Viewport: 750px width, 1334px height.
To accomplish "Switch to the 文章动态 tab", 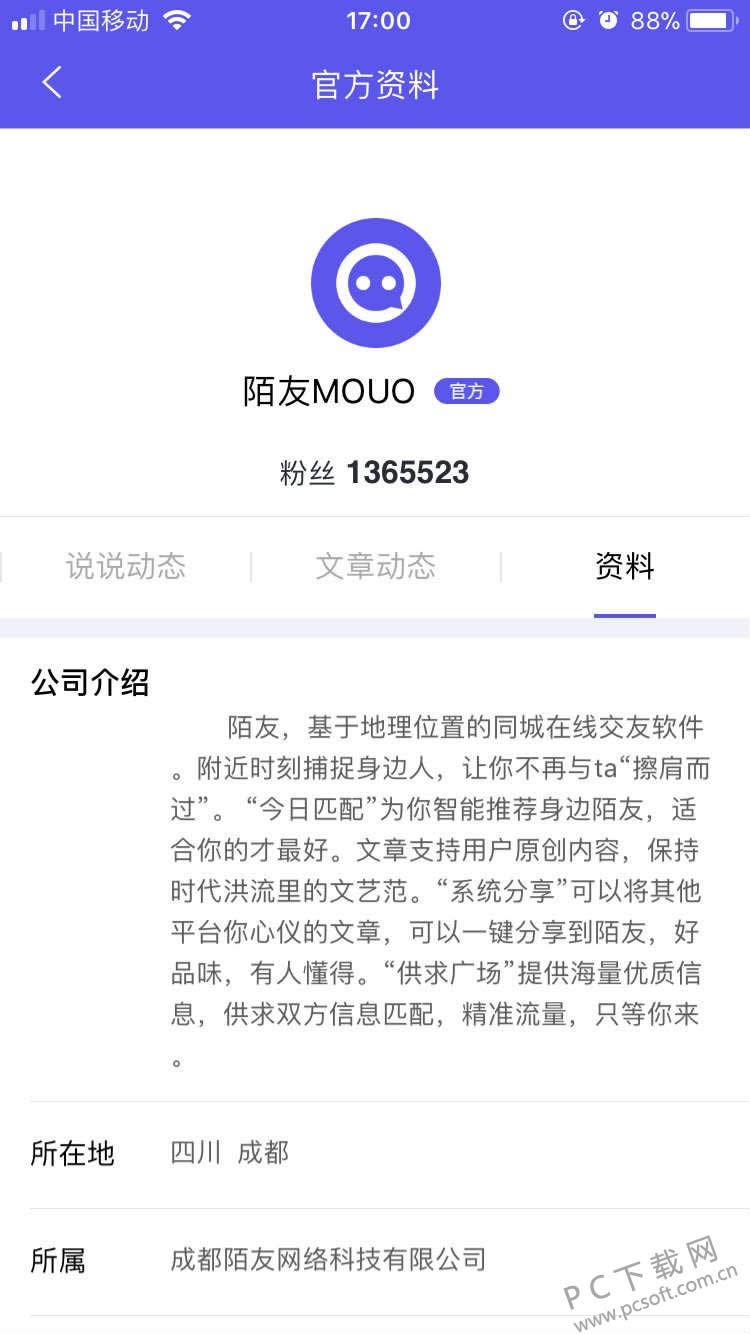I will (x=376, y=567).
